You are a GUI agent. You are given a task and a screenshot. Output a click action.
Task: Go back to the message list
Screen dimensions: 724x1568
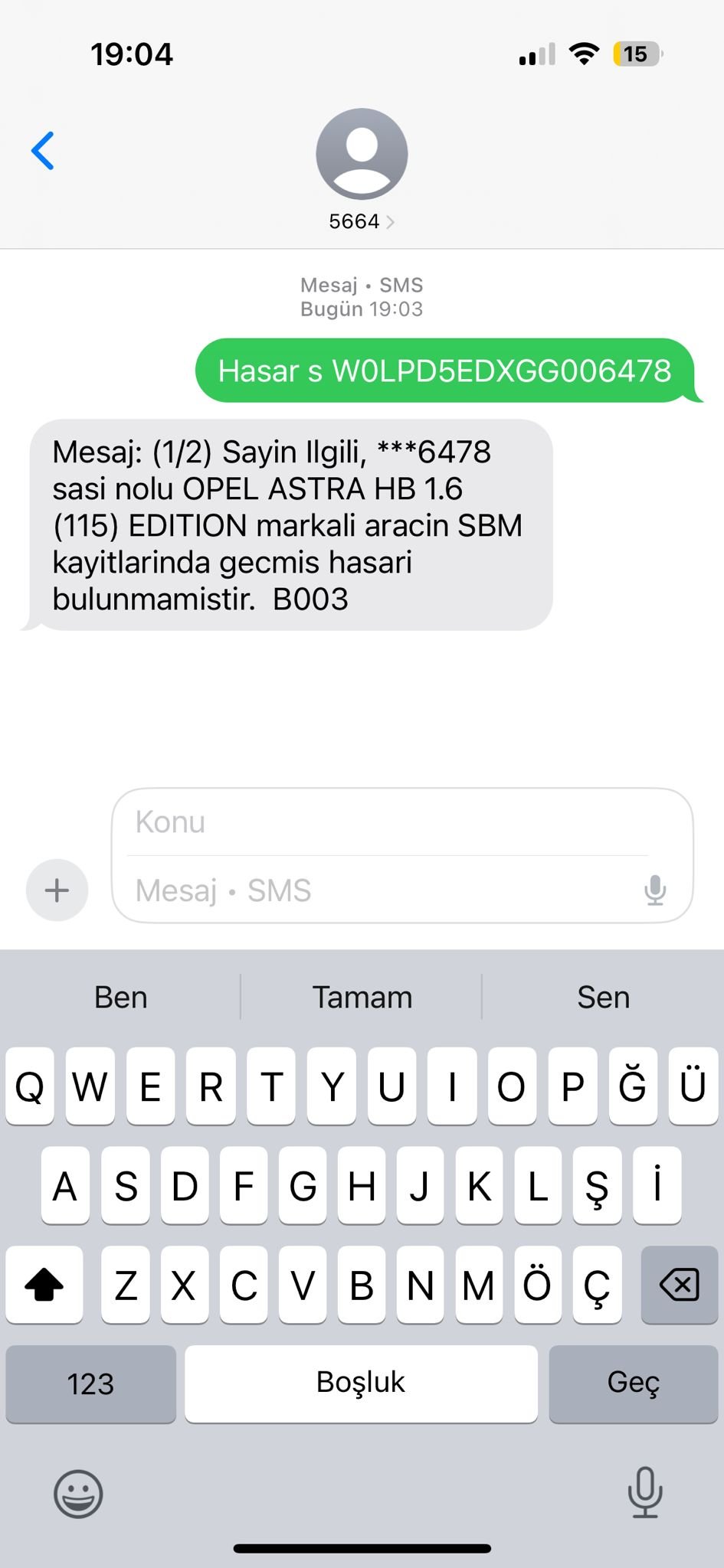(43, 150)
